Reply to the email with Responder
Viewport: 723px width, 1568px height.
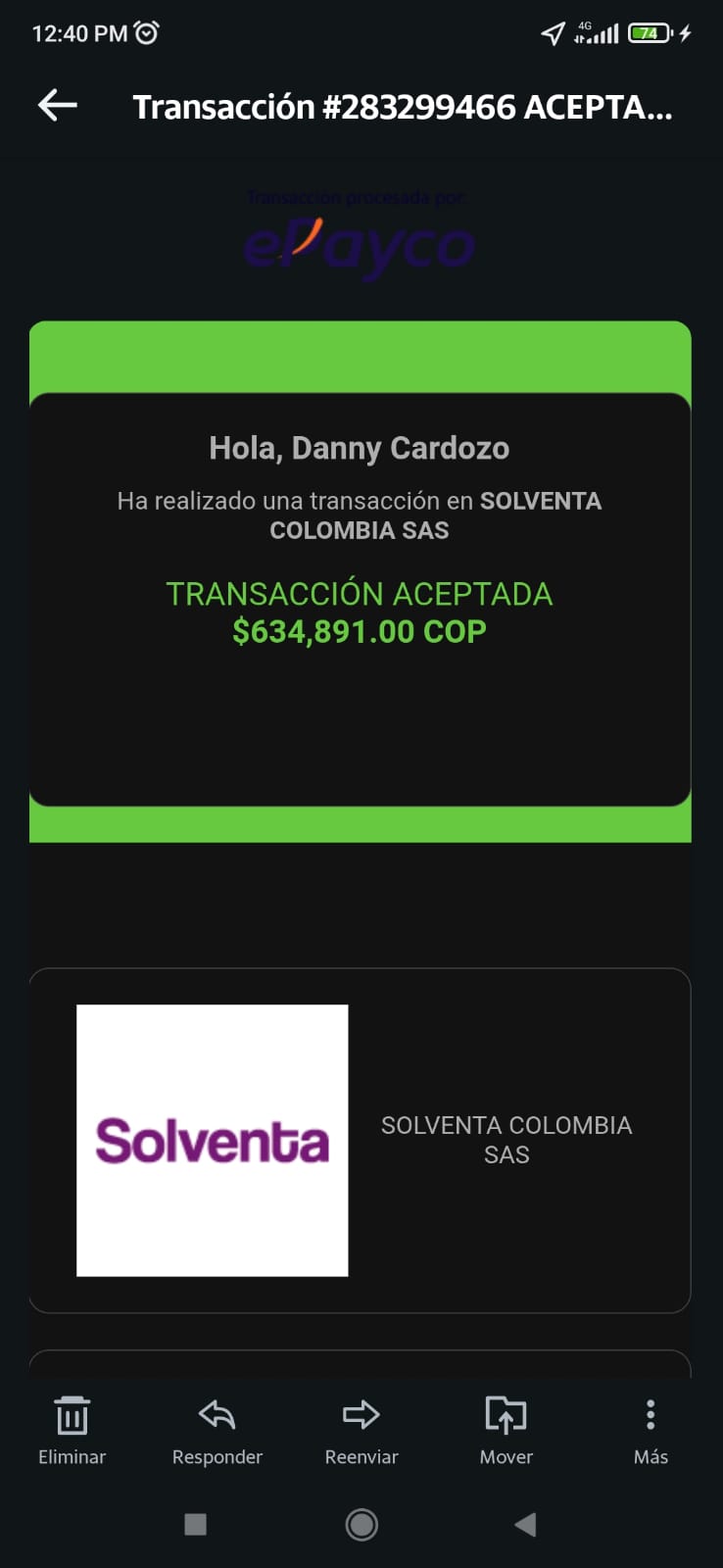click(x=217, y=1429)
